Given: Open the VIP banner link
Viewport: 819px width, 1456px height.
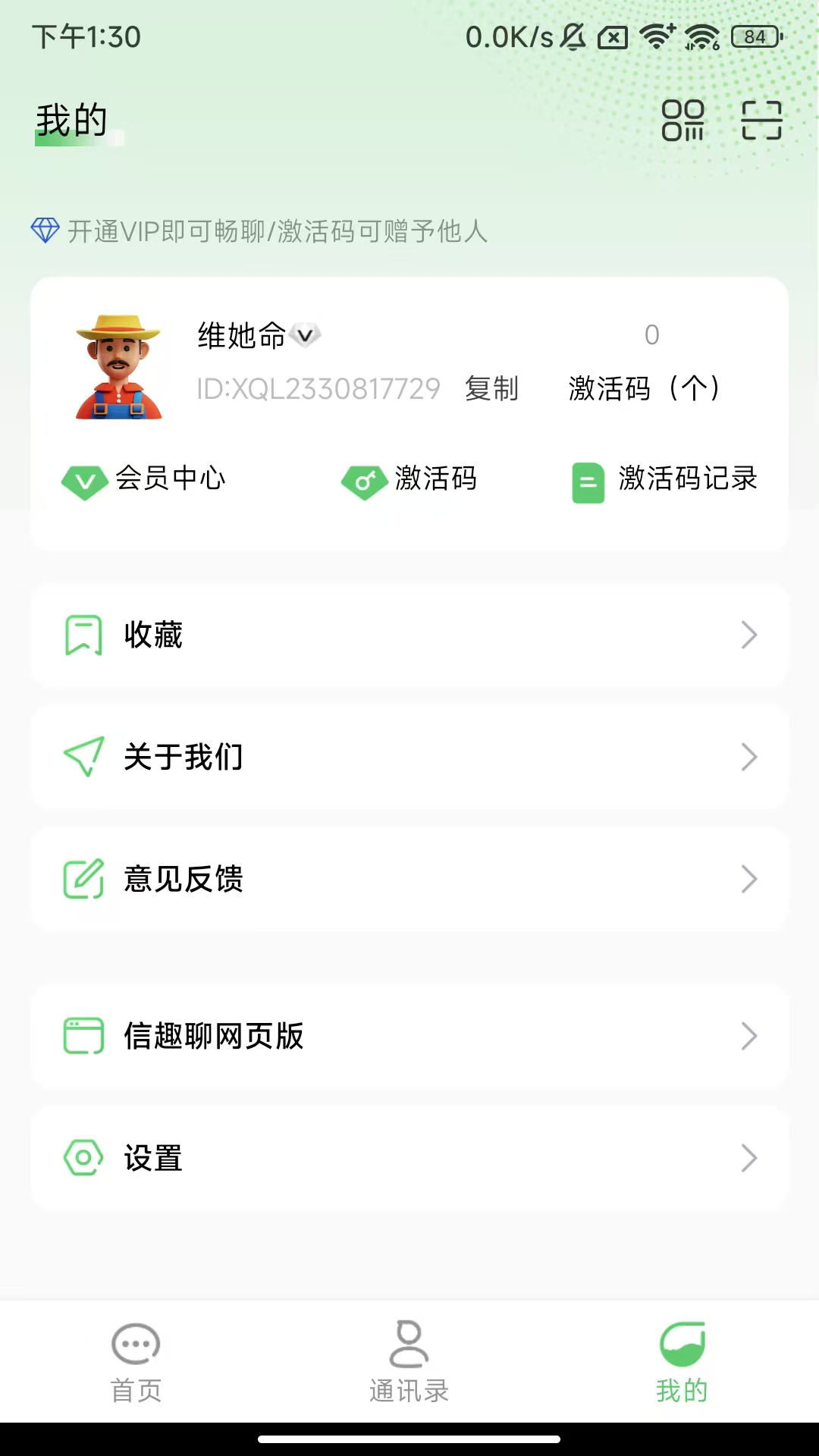Looking at the screenshot, I should 277,233.
